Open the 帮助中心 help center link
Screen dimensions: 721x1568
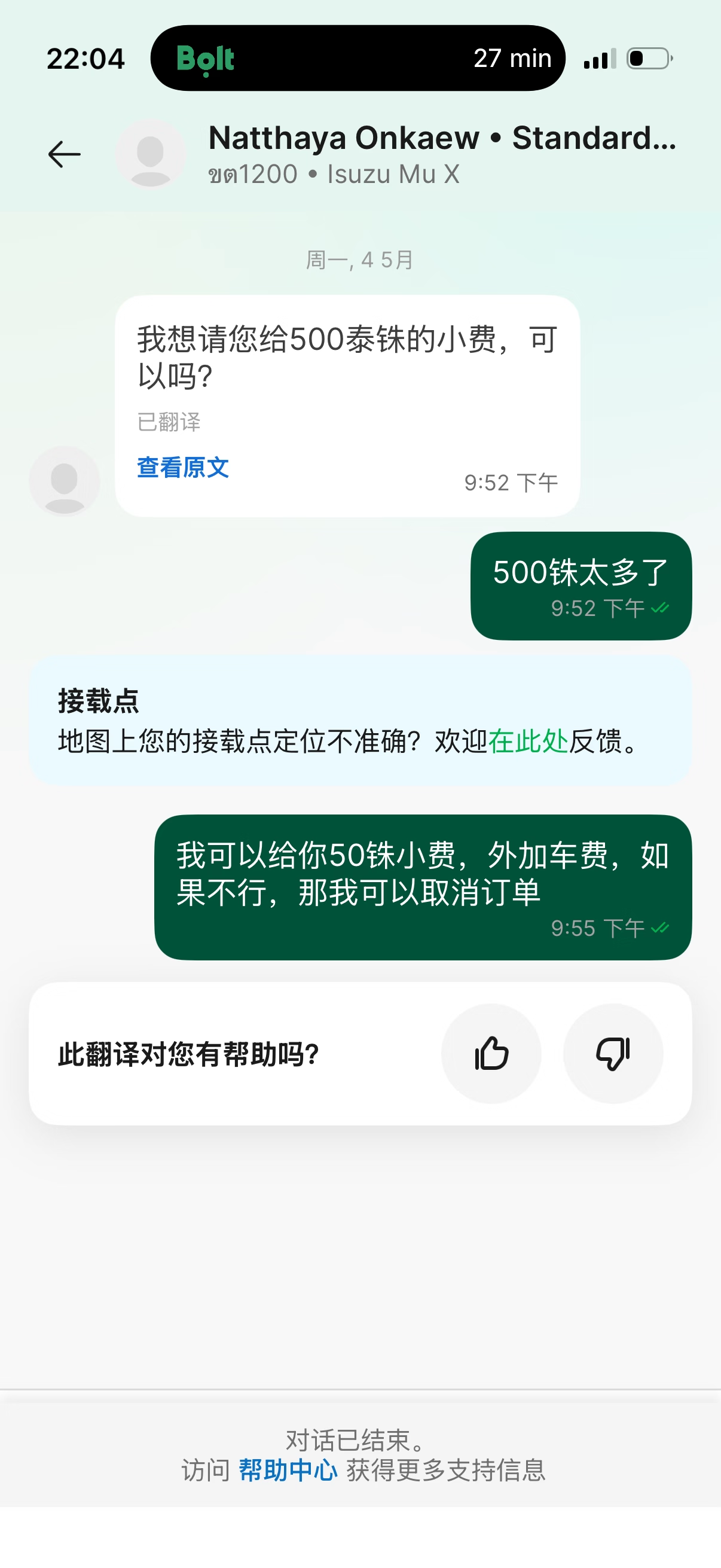click(288, 1470)
